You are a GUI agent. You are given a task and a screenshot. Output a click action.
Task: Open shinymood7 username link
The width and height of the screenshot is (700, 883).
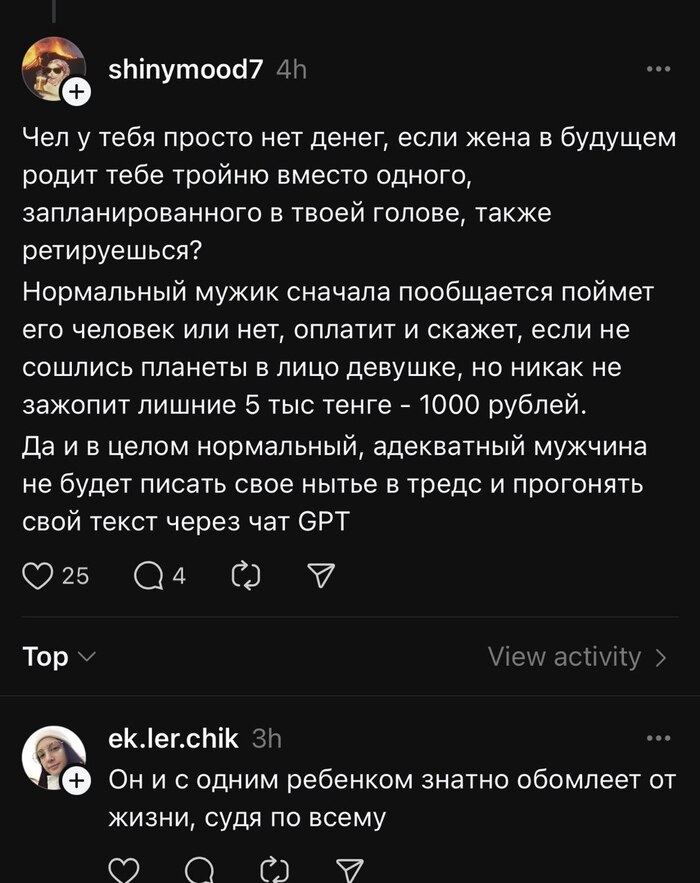[x=185, y=70]
